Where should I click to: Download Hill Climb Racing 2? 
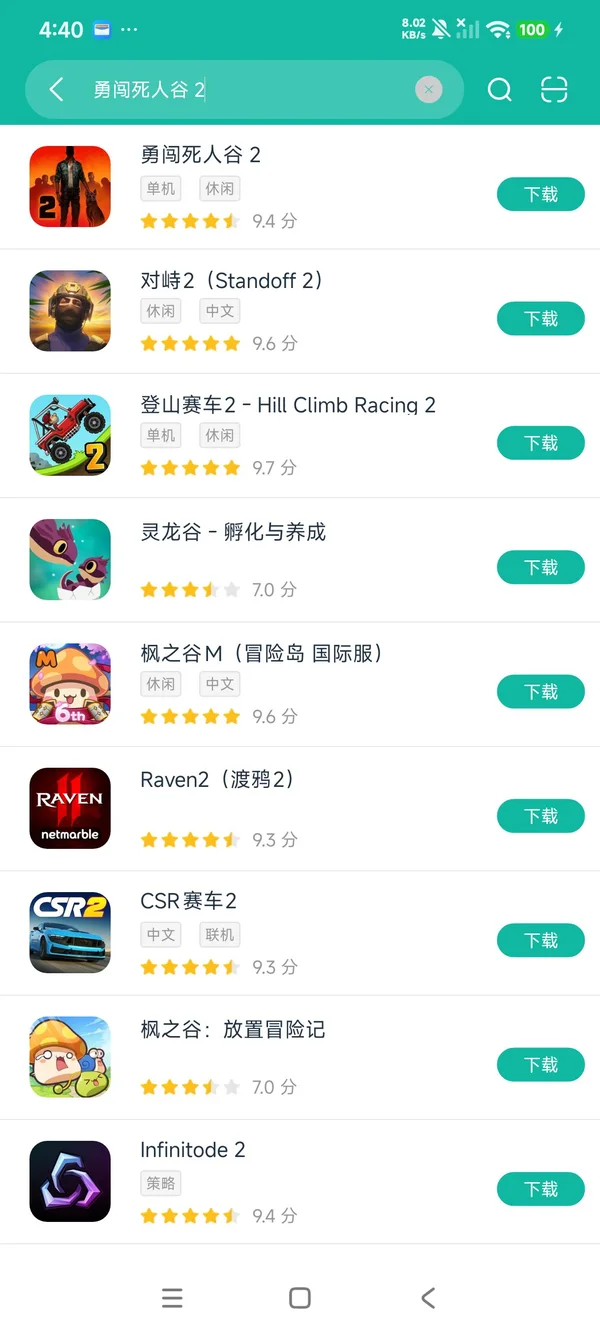[x=540, y=443]
